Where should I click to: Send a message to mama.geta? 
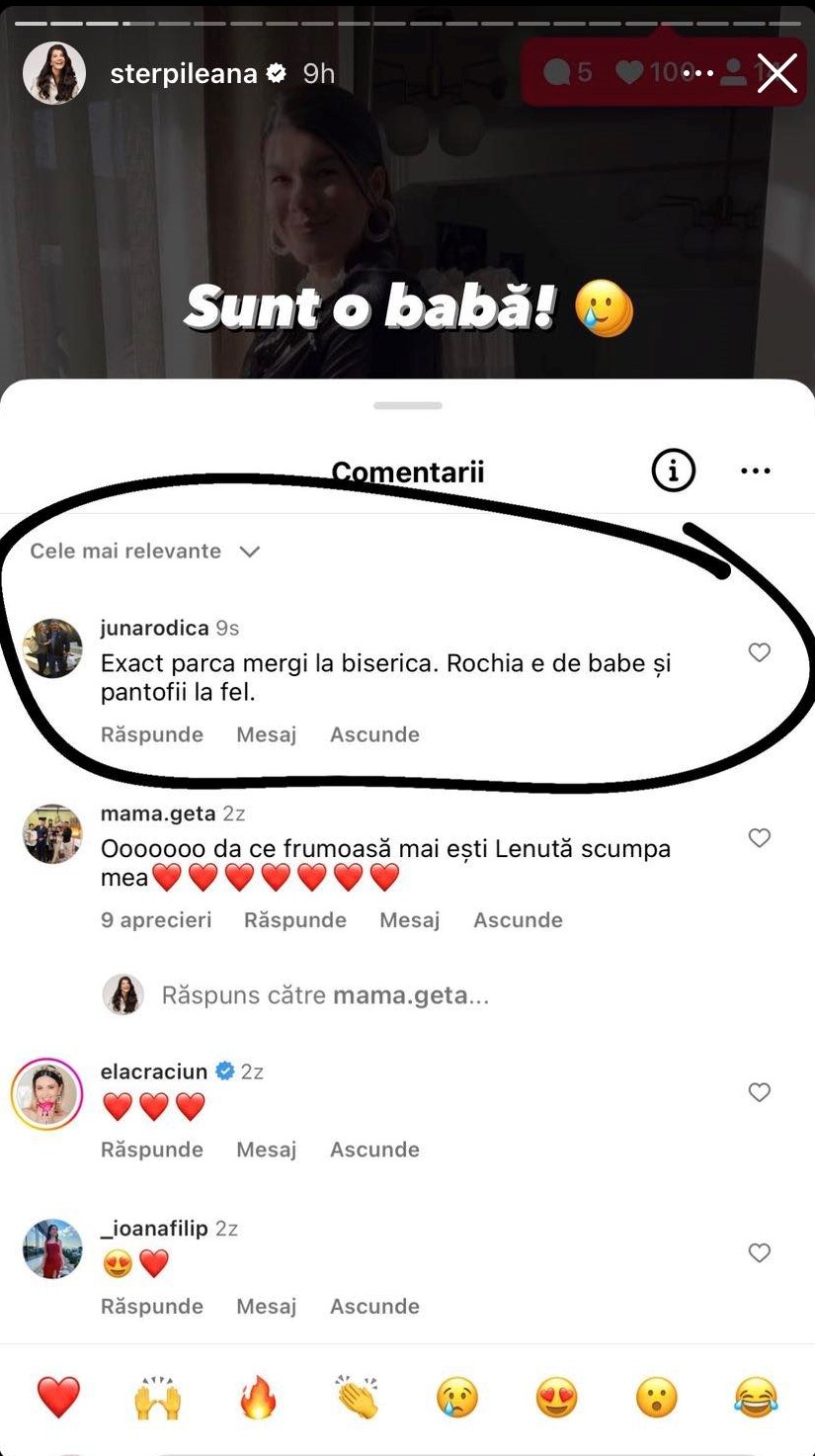[x=410, y=920]
